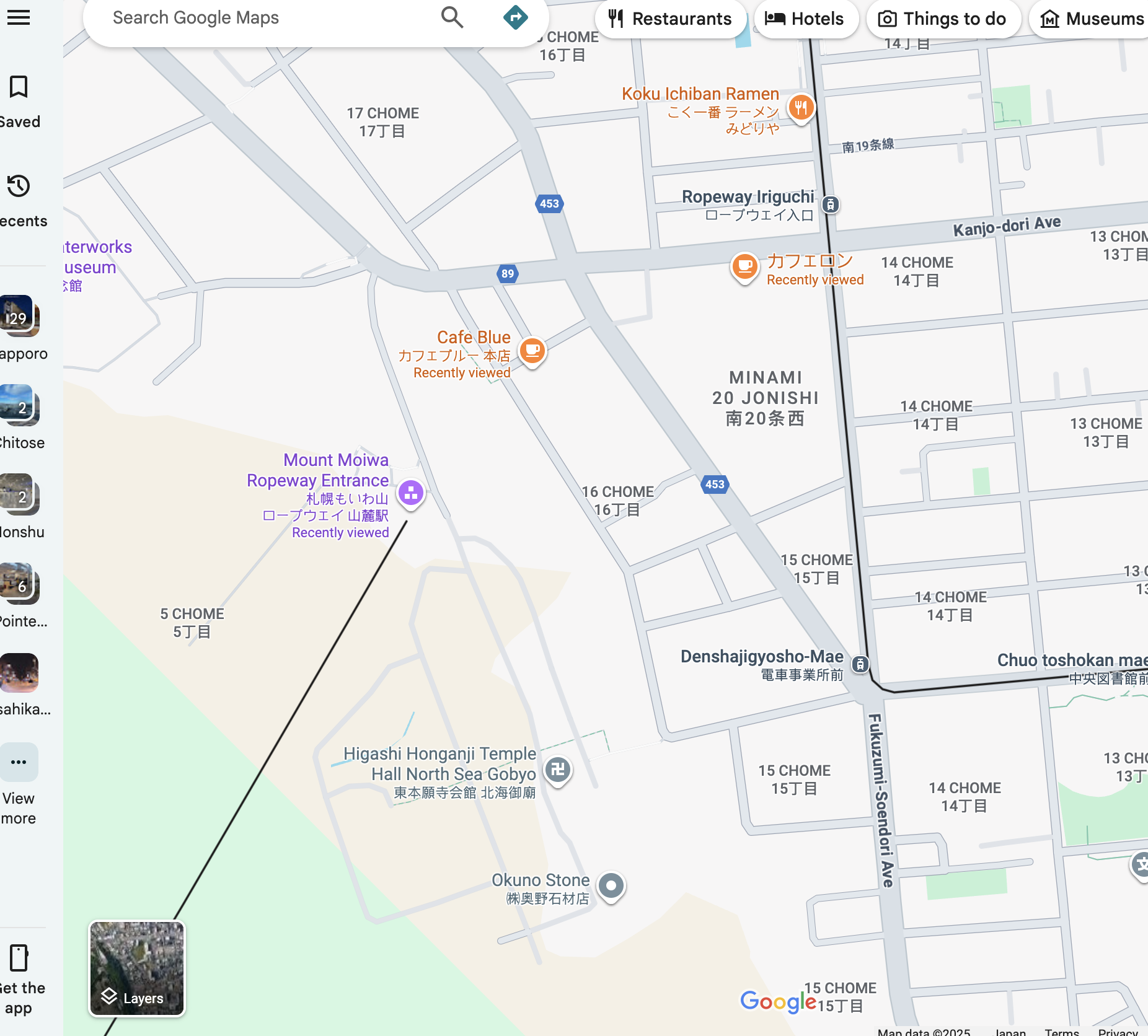Open the hamburger menu

(19, 17)
